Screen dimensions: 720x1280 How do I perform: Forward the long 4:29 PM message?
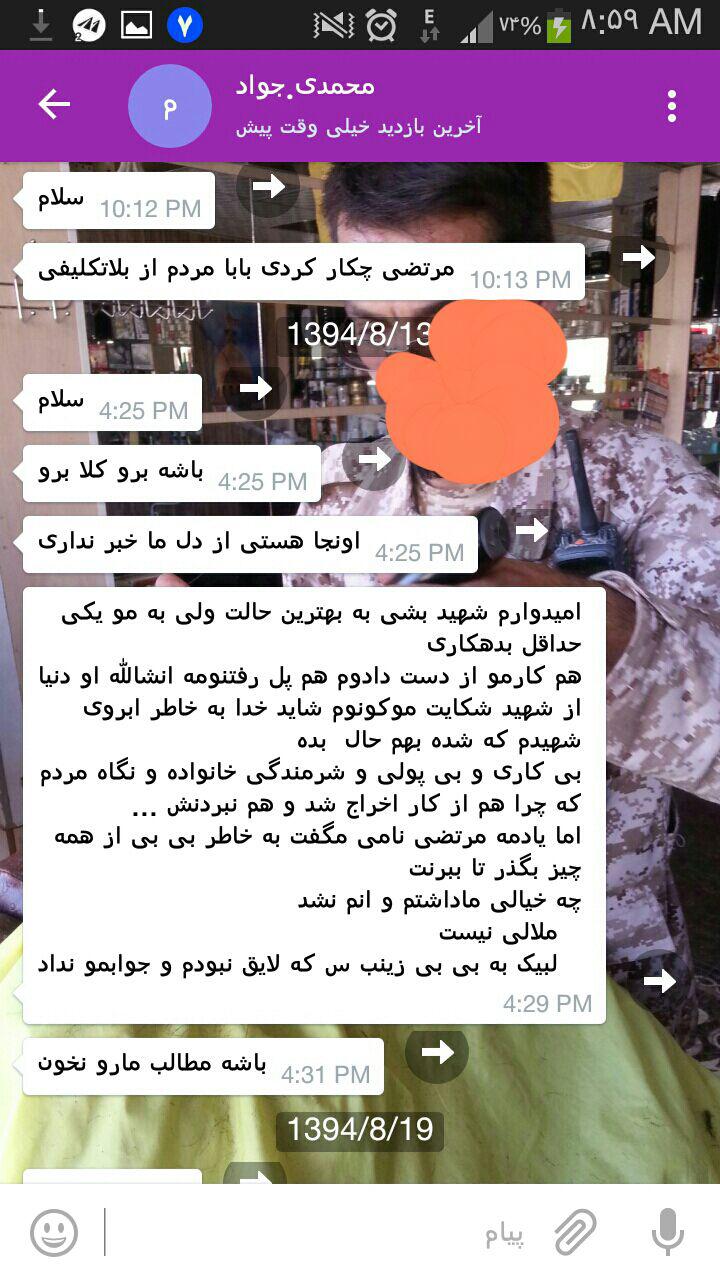[659, 981]
